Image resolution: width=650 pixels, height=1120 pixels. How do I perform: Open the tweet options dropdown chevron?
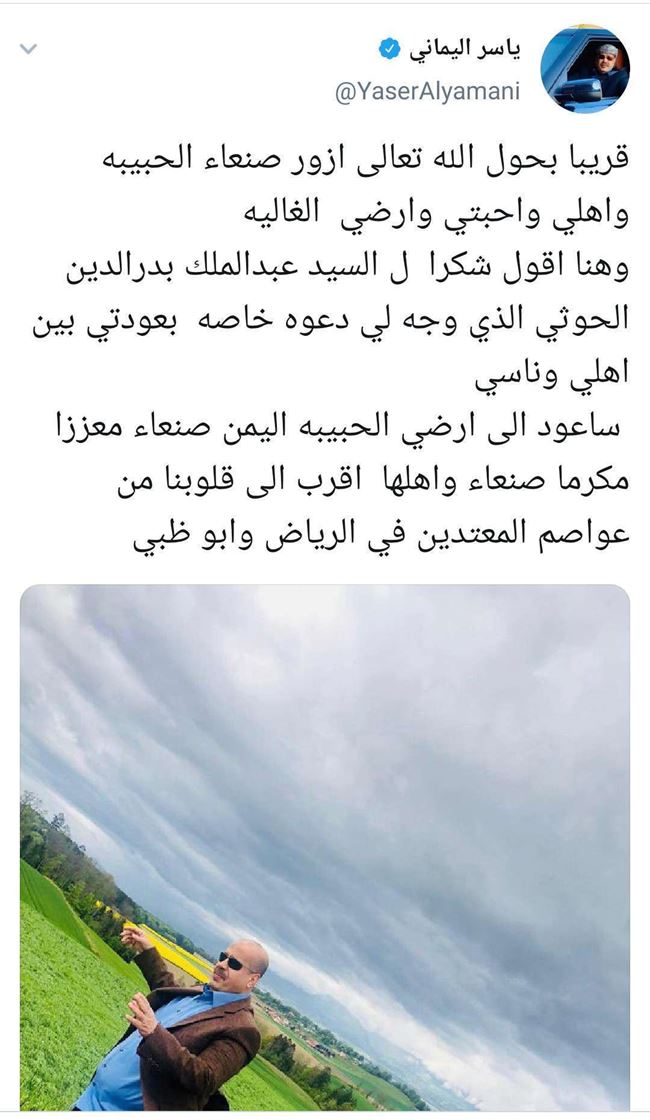pyautogui.click(x=28, y=48)
